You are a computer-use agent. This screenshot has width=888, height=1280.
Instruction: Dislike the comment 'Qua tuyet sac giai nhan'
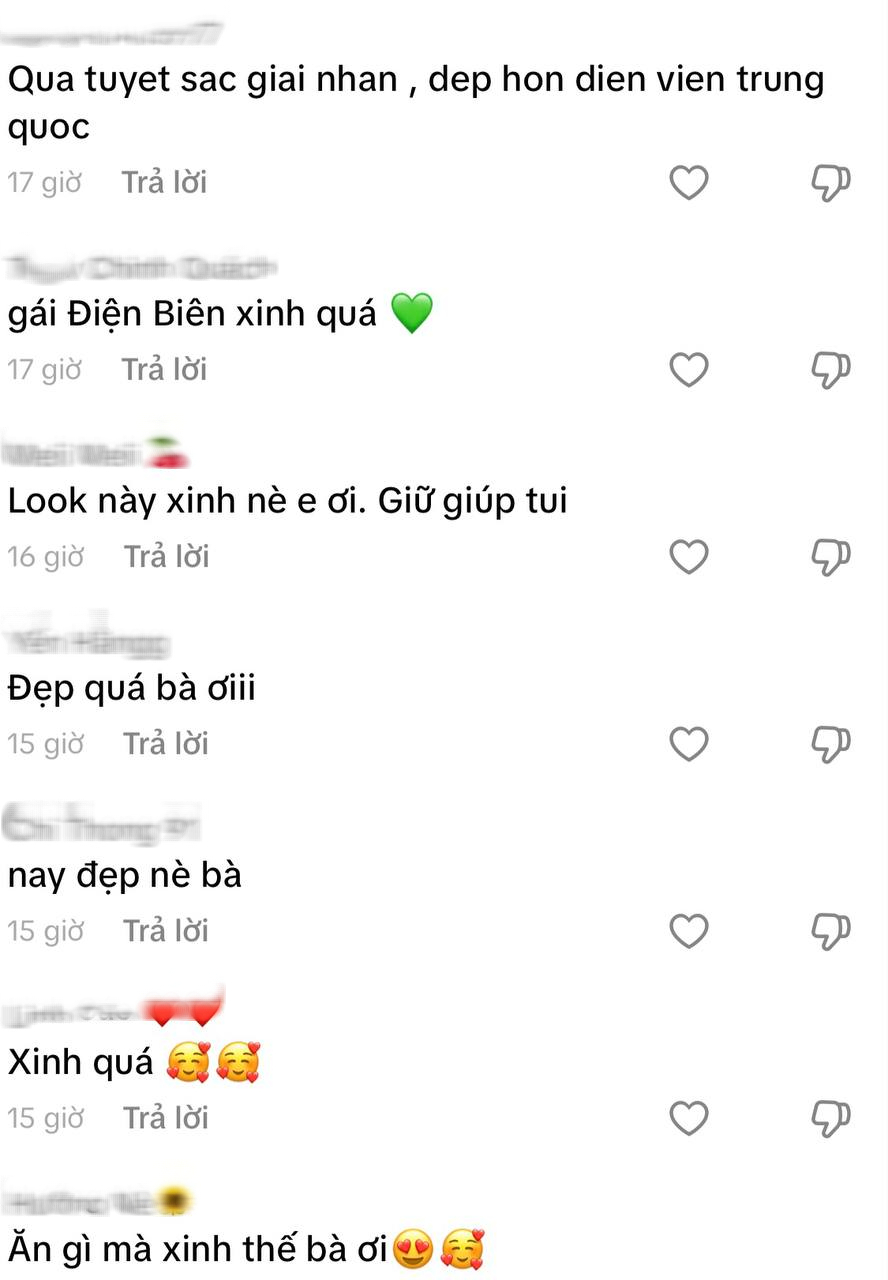point(831,182)
